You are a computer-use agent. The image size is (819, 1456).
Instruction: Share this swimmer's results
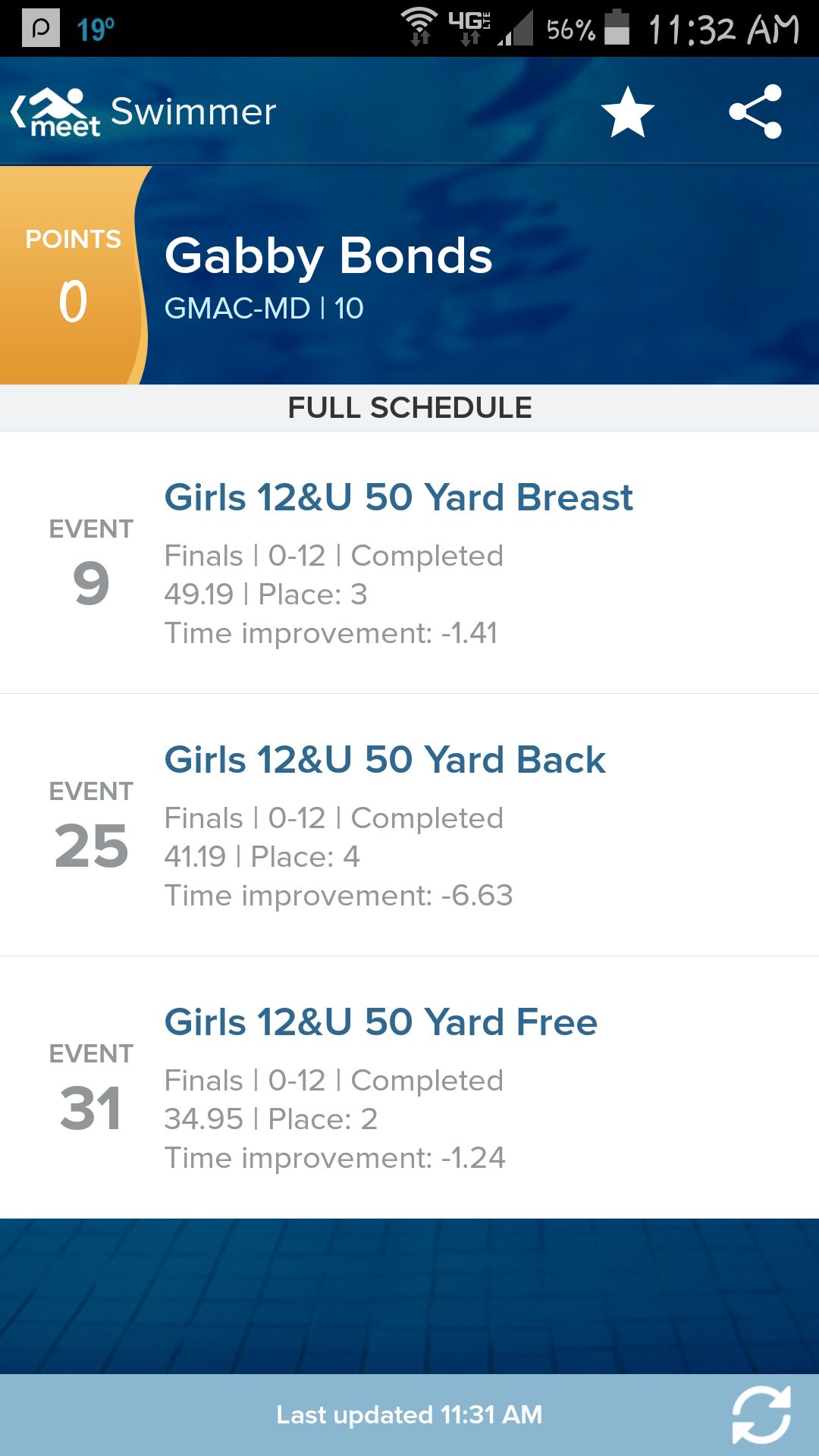(755, 111)
